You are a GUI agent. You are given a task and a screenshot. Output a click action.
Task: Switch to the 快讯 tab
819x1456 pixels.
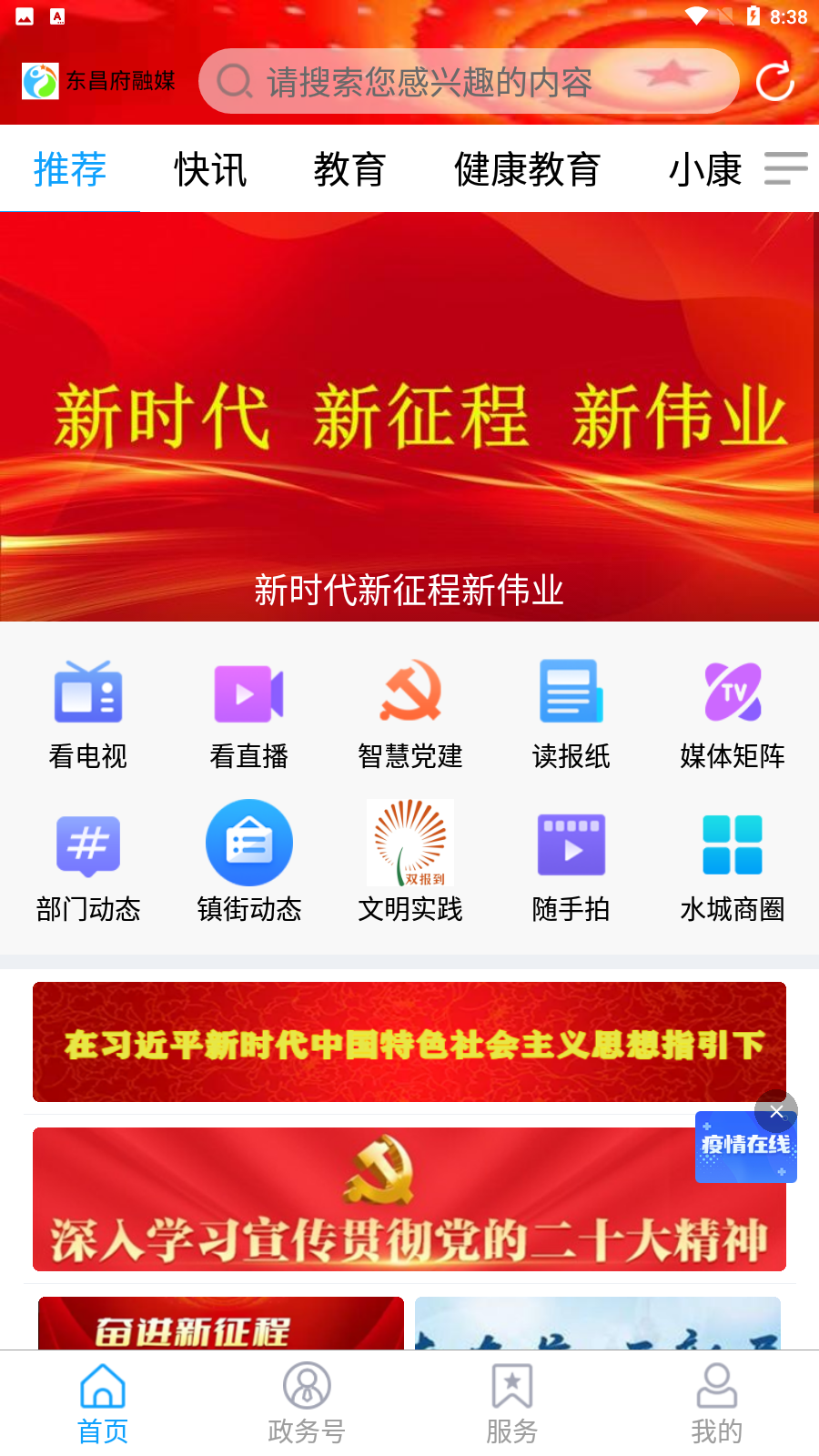[209, 169]
